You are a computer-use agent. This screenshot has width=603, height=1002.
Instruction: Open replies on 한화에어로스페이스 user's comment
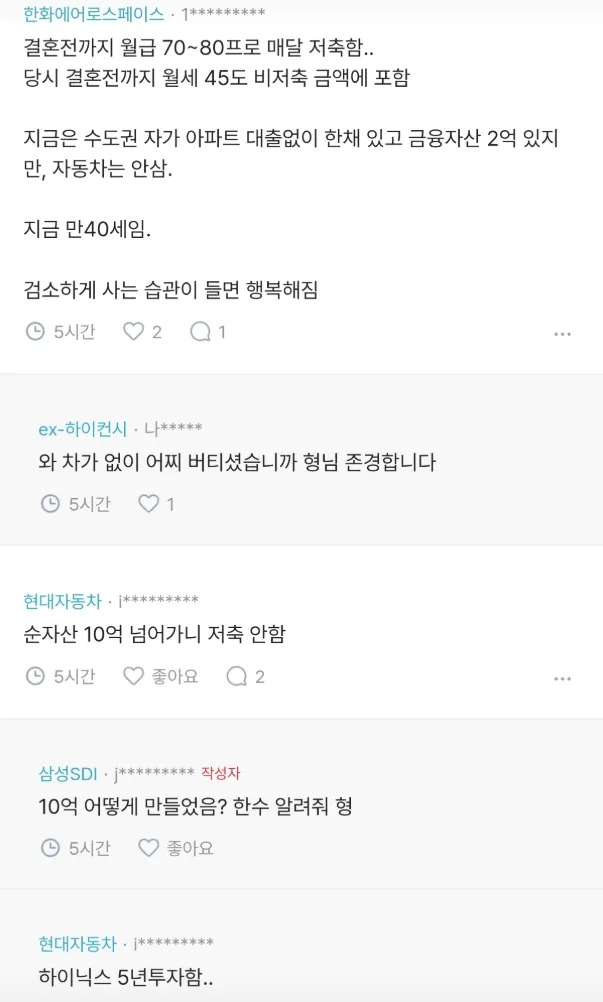[x=208, y=332]
